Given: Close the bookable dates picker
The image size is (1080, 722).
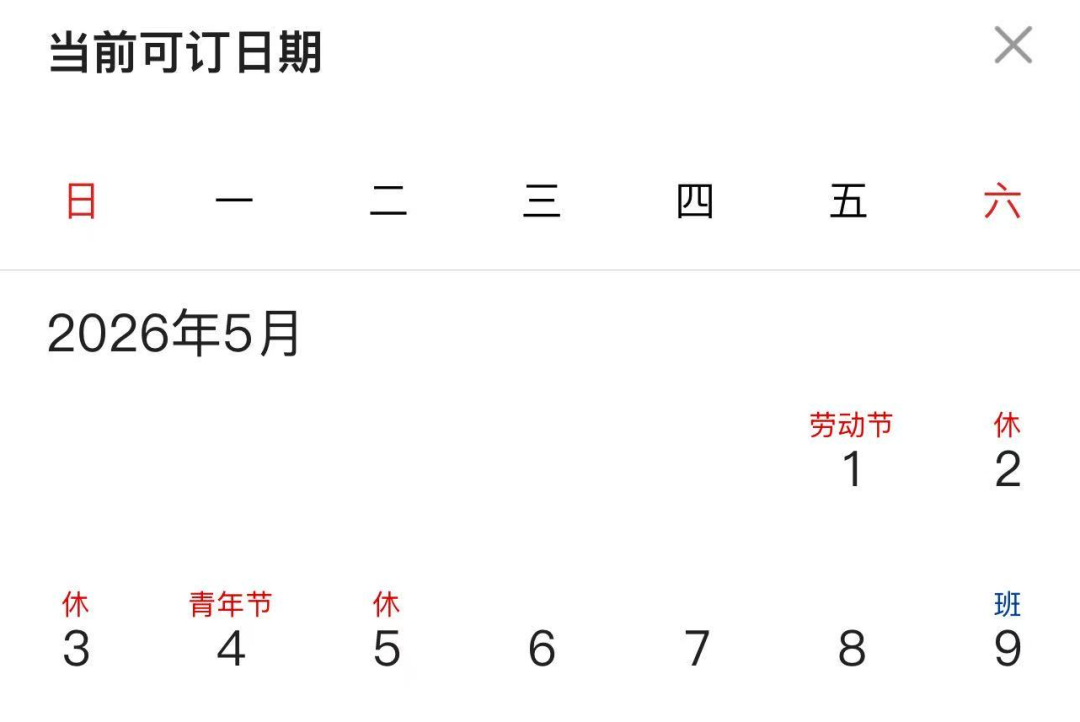Looking at the screenshot, I should 1012,46.
